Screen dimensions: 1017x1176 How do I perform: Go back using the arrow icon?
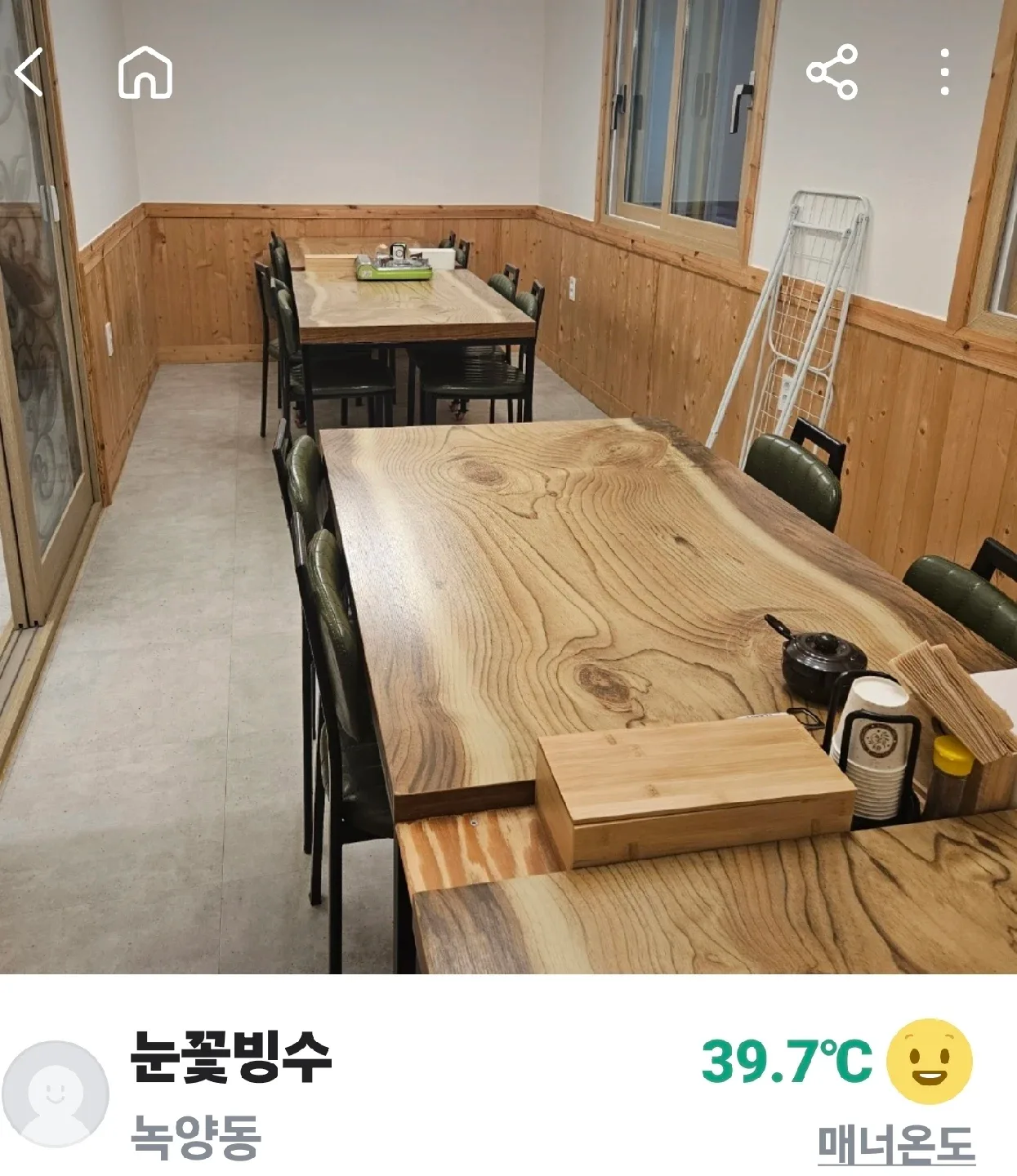[29, 73]
